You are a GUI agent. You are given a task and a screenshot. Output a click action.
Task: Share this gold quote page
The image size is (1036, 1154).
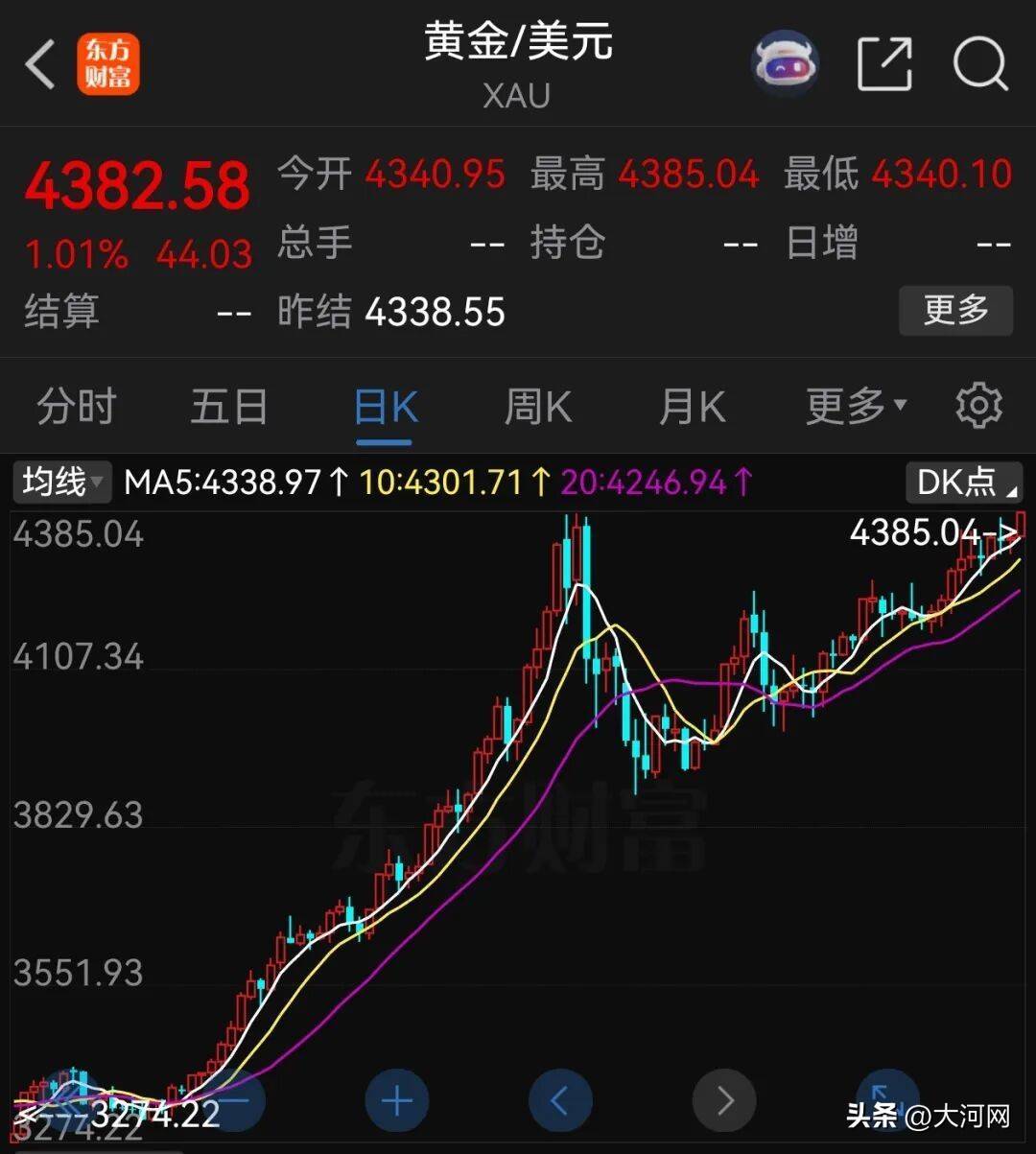point(883,64)
